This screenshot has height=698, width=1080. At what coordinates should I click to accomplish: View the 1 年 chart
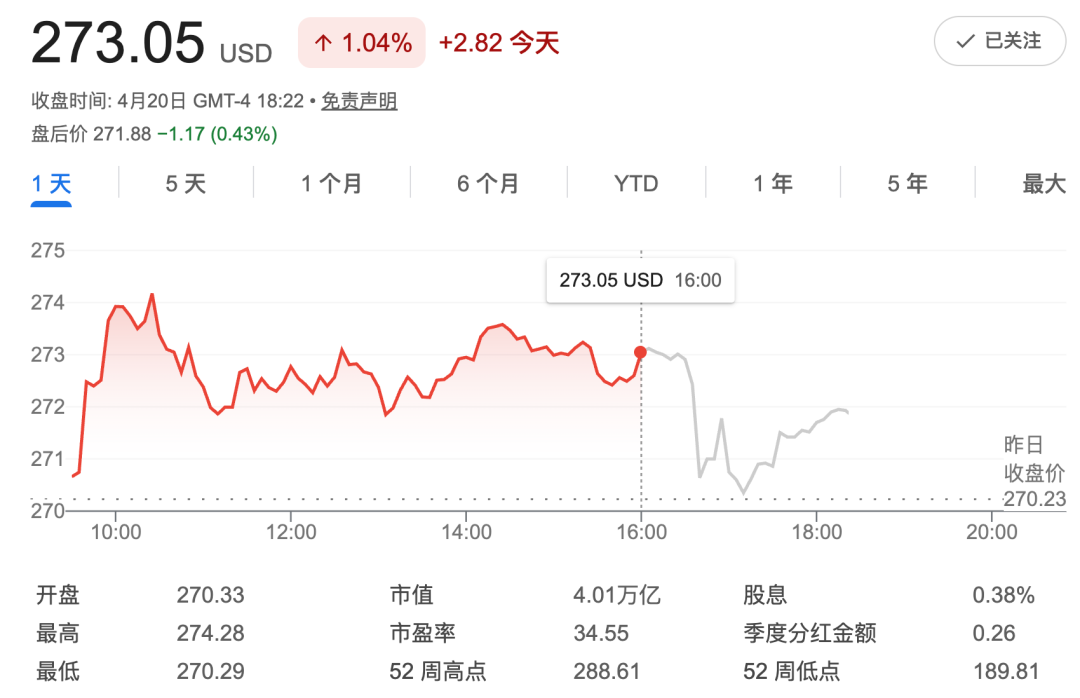[773, 184]
